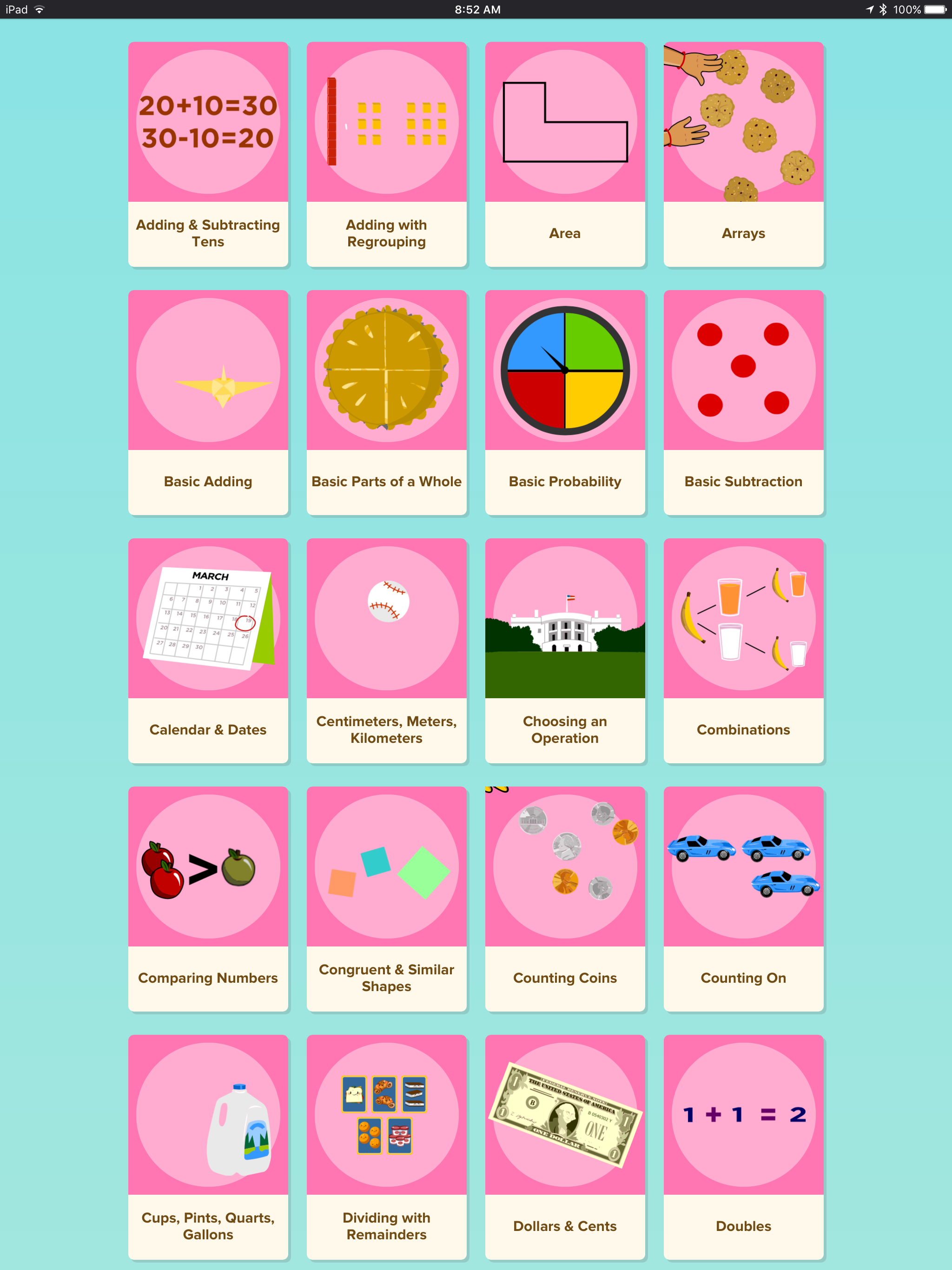Open the Counting Coins card
This screenshot has height=1270, width=952.
coord(565,899)
